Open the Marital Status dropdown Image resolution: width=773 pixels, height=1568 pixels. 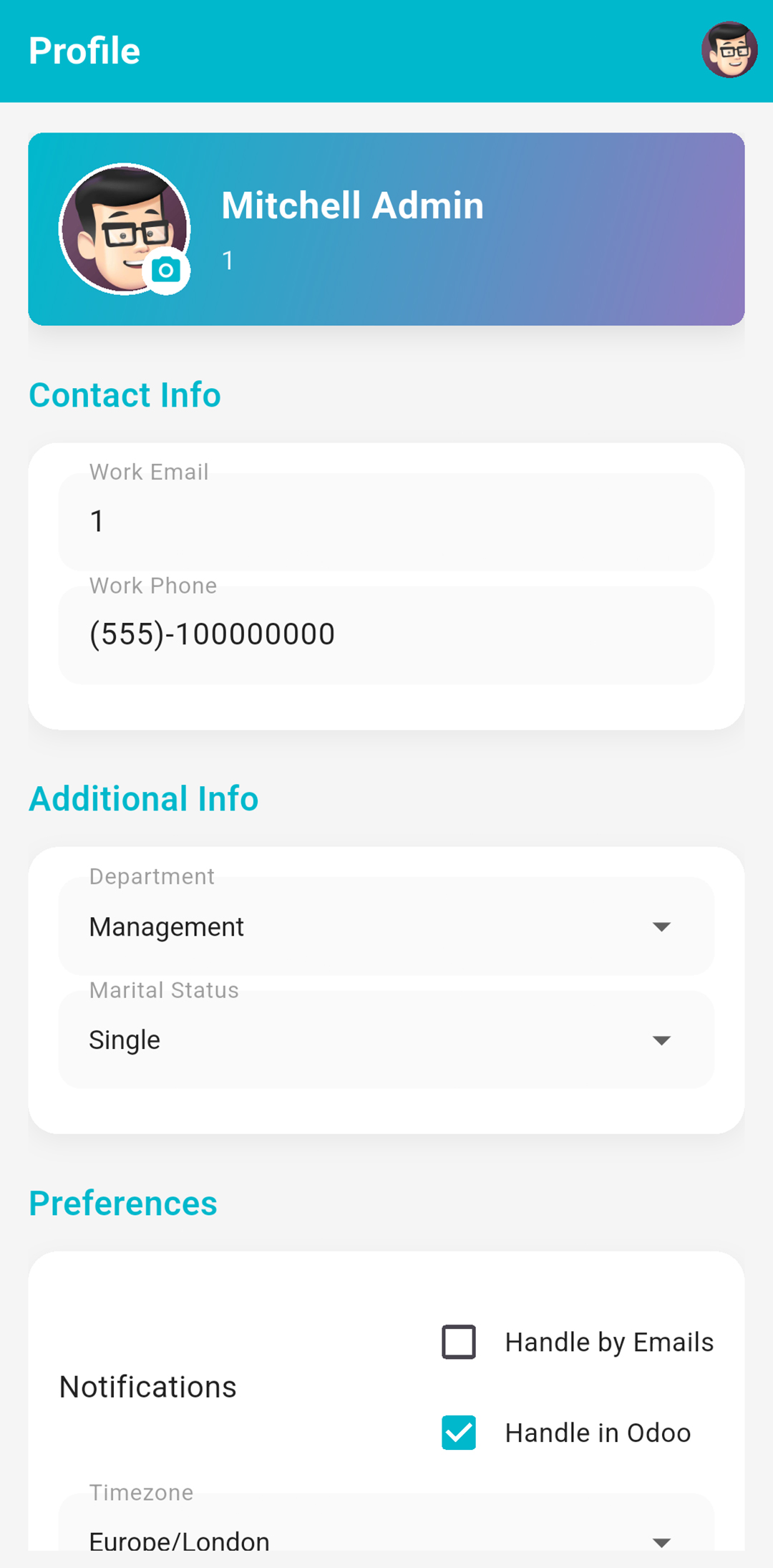pyautogui.click(x=386, y=1040)
